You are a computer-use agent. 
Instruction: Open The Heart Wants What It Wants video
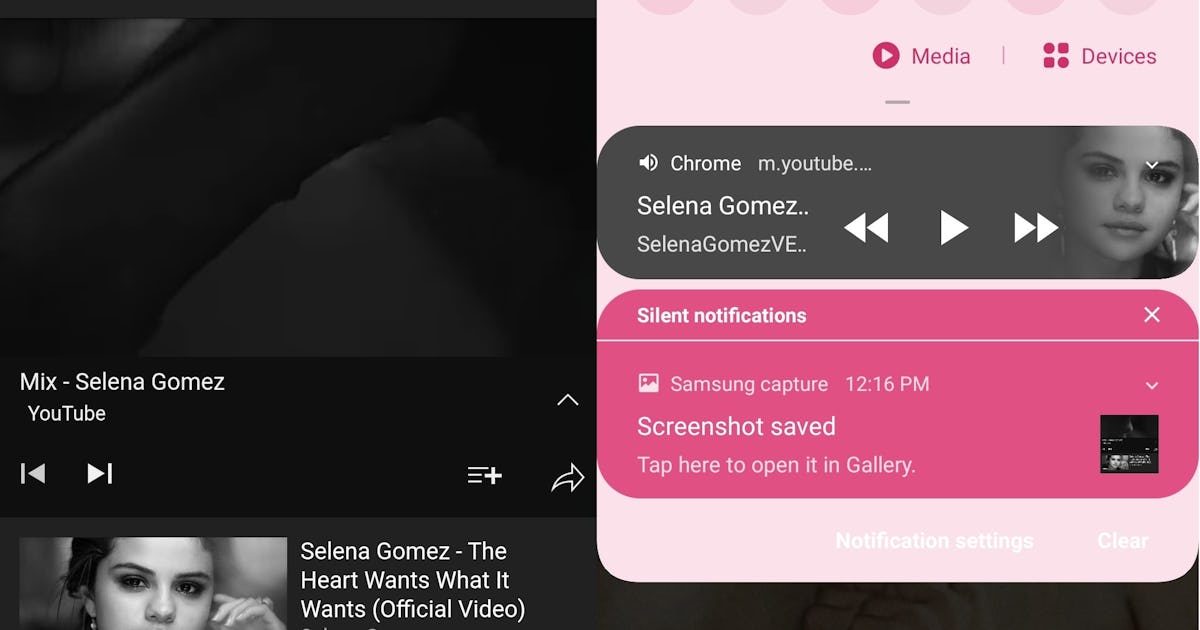pos(412,580)
